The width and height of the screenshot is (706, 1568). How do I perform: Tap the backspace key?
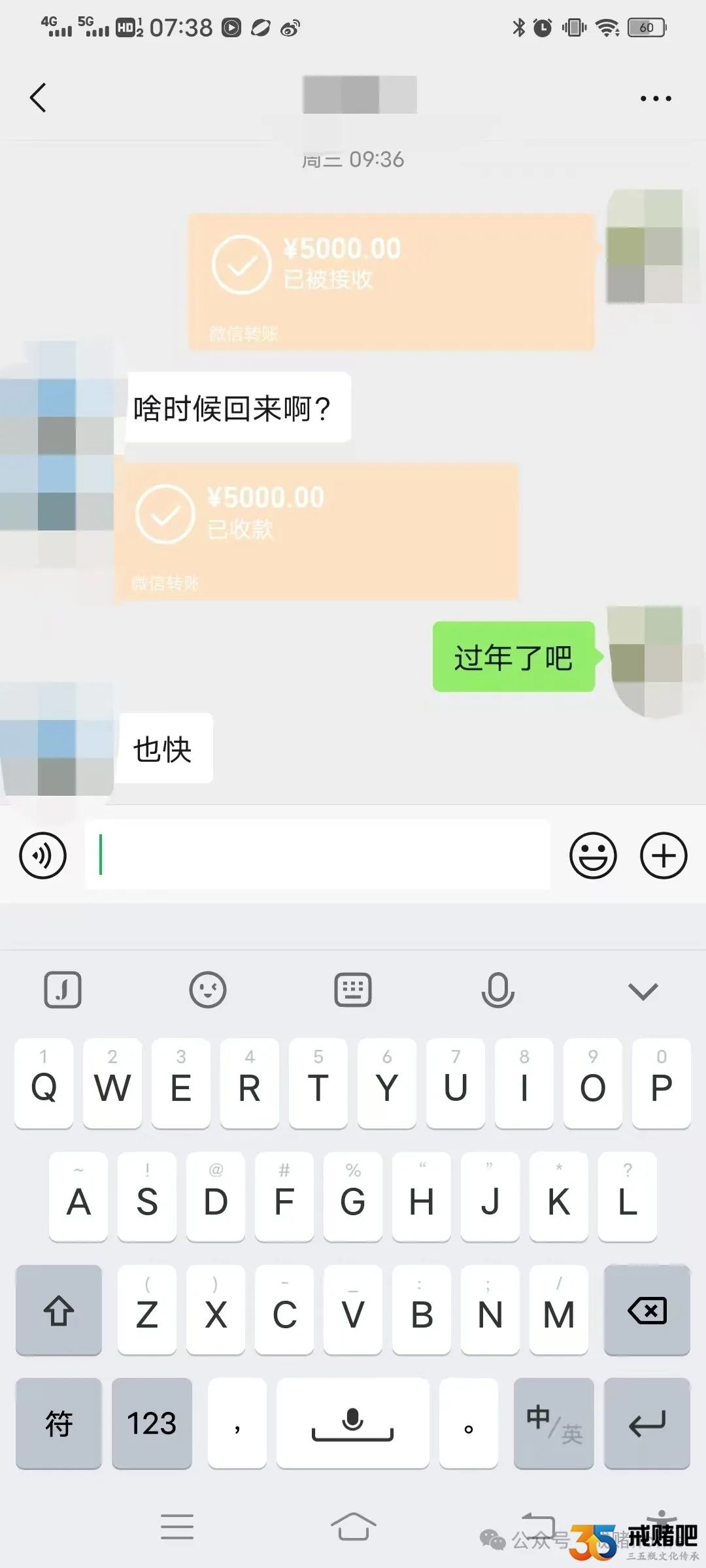[x=647, y=1309]
